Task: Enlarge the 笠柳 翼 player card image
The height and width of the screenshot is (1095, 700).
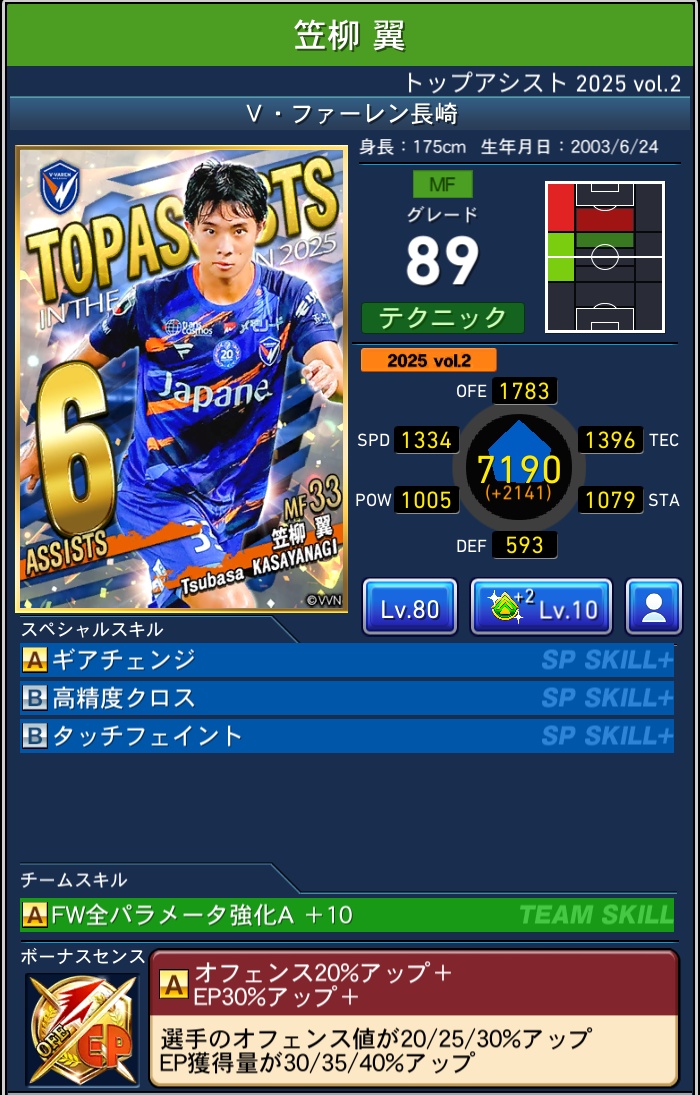Action: tap(181, 379)
